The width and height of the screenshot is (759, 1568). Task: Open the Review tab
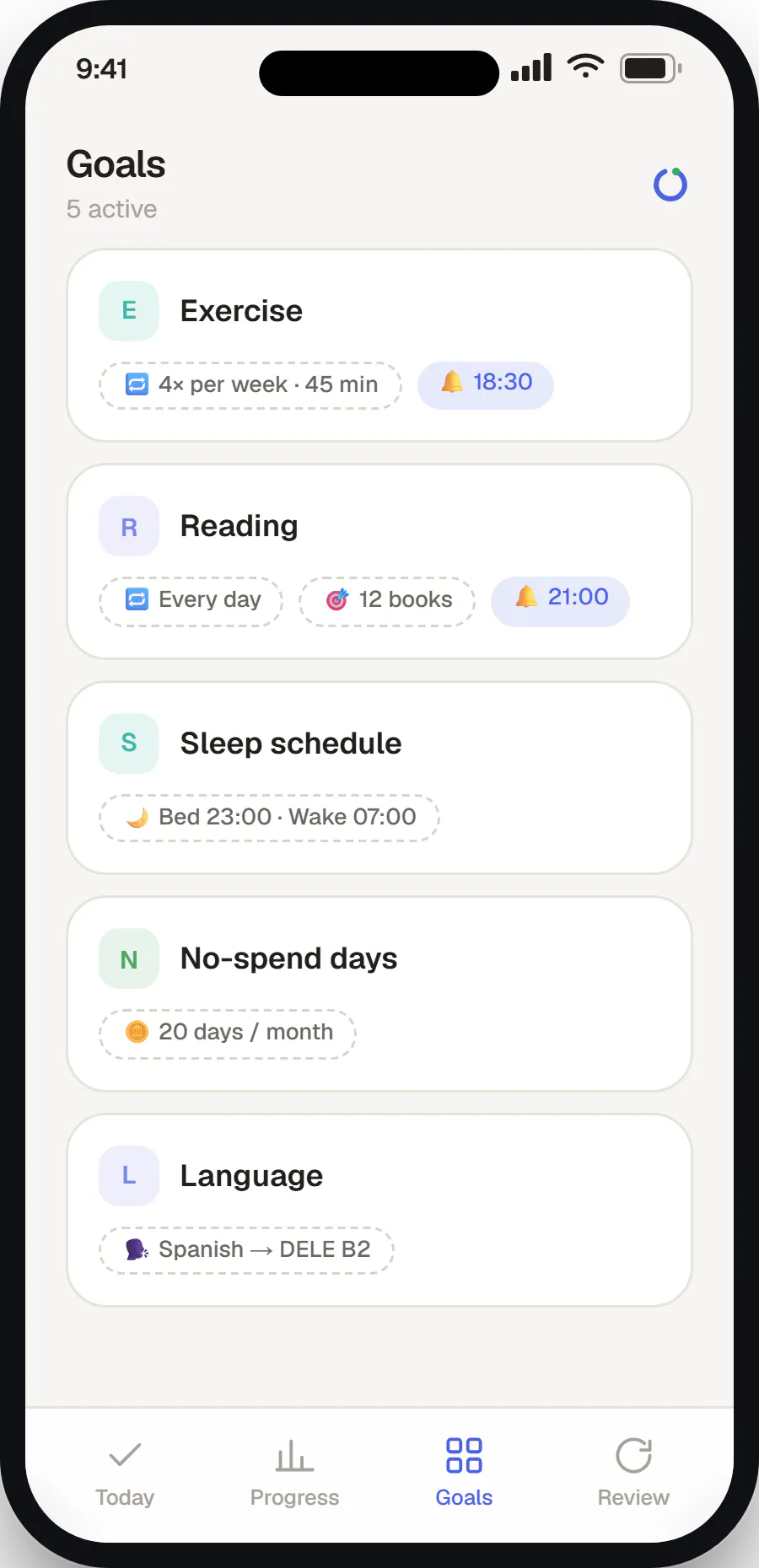click(x=633, y=1474)
